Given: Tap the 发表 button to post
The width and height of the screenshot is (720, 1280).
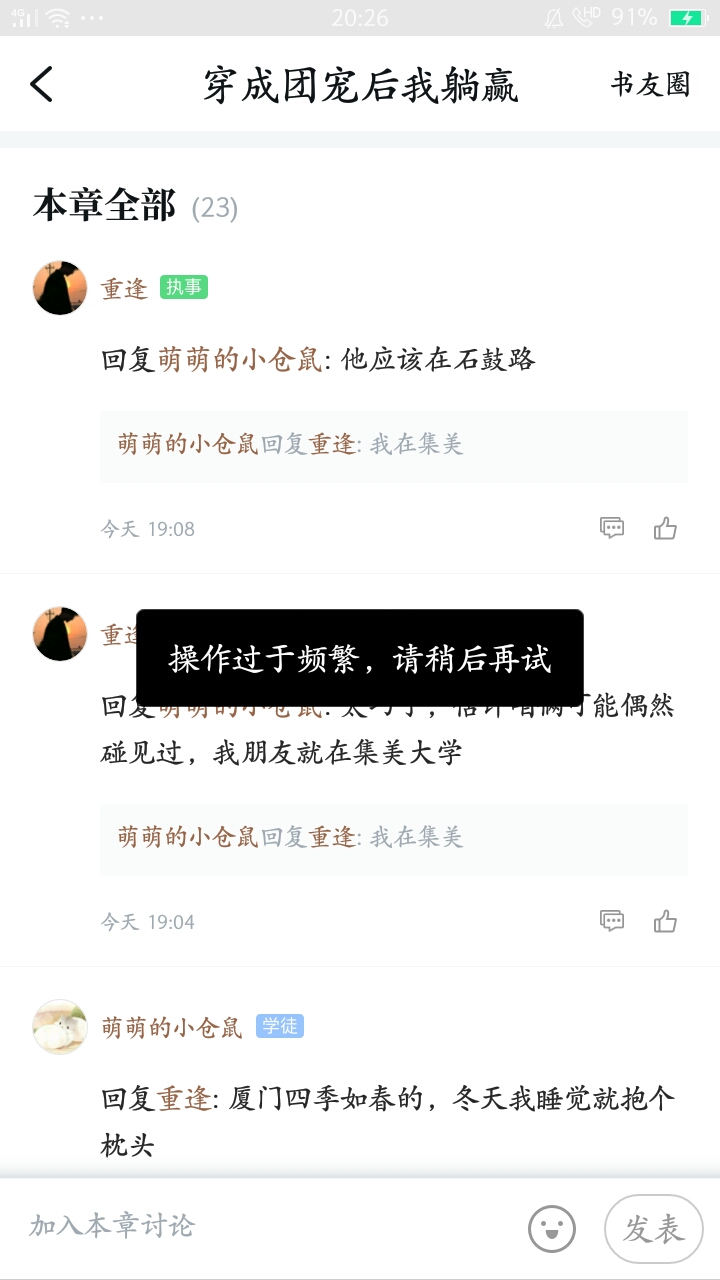Looking at the screenshot, I should click(653, 1228).
